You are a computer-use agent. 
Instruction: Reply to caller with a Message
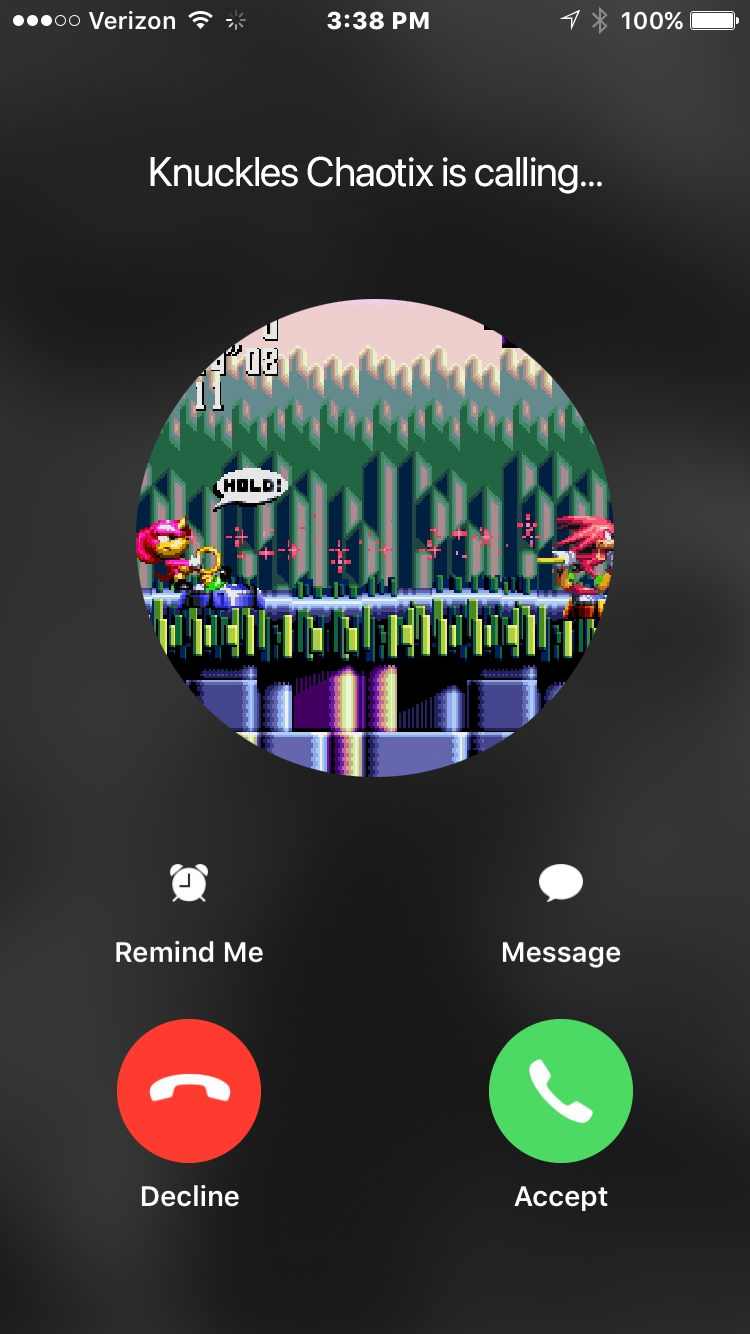click(560, 884)
